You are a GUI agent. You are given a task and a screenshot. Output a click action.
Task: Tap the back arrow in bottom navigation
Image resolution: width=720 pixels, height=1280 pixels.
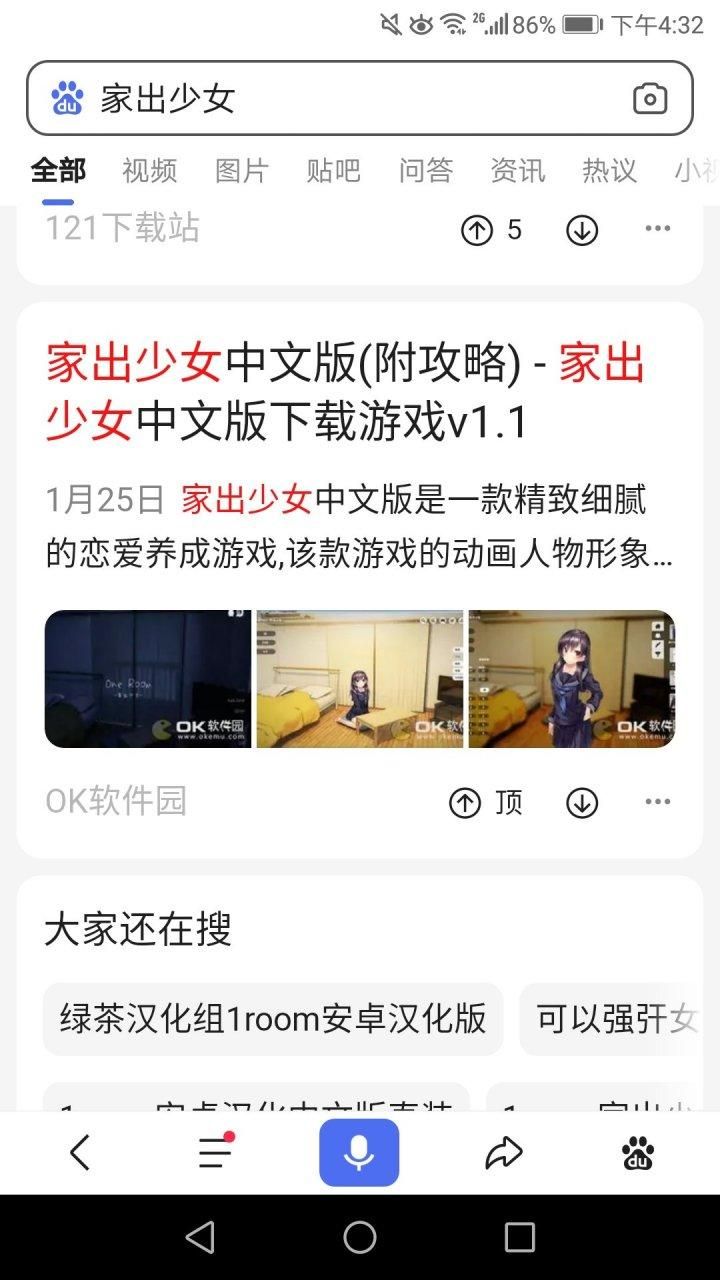[80, 1152]
